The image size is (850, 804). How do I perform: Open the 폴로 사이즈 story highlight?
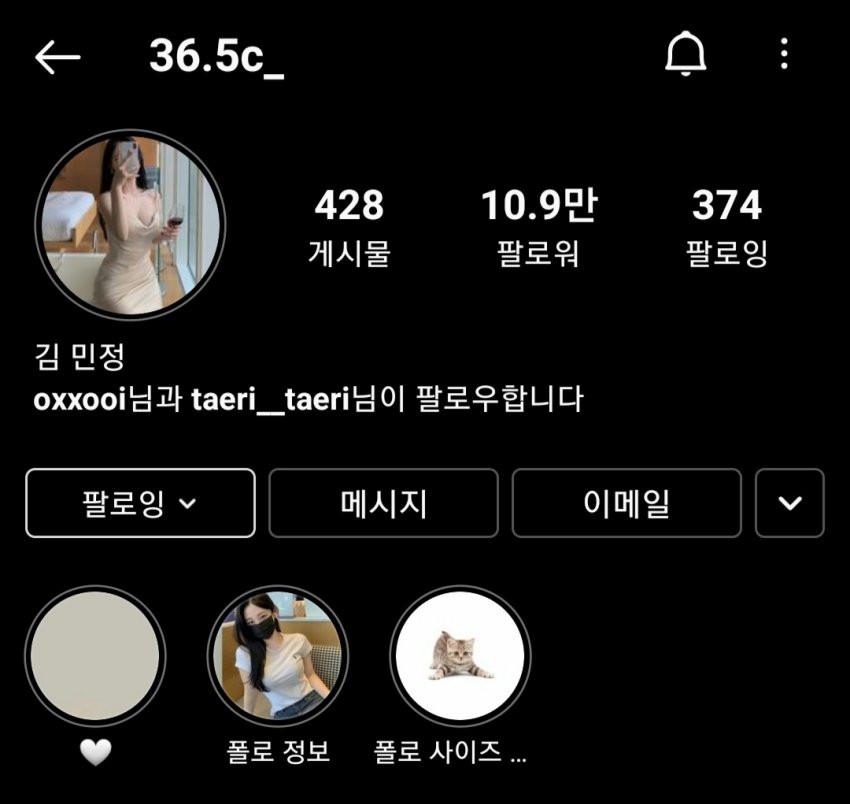click(460, 656)
